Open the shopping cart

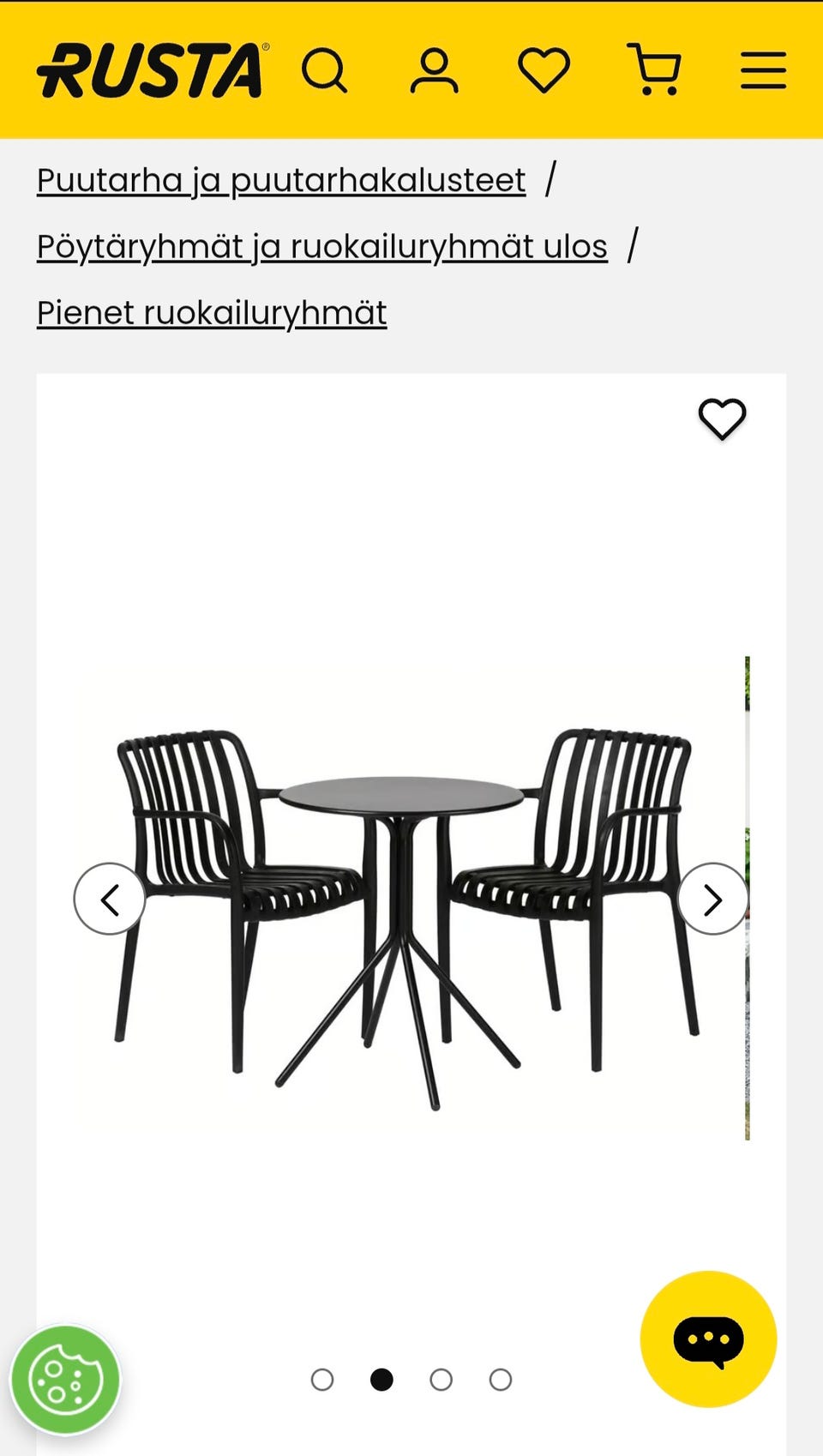(654, 70)
